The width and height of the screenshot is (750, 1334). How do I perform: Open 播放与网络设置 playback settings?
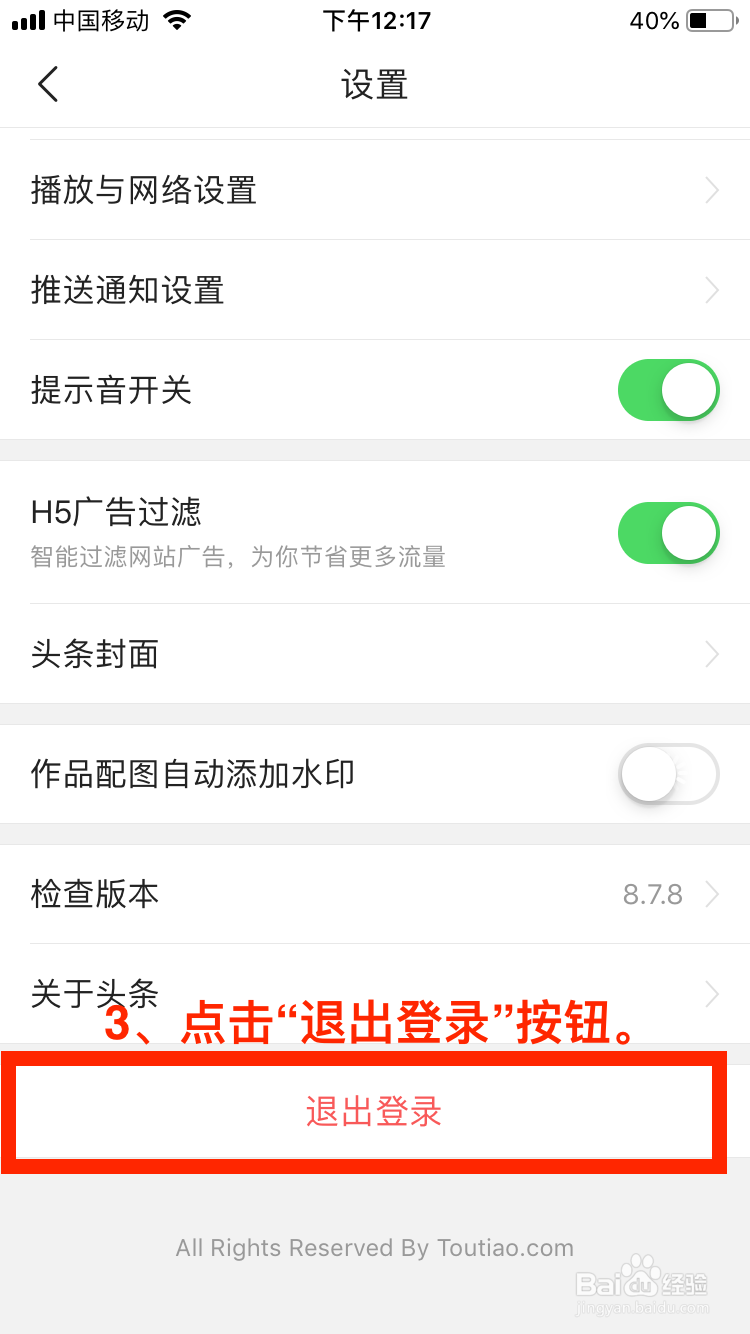point(145,190)
